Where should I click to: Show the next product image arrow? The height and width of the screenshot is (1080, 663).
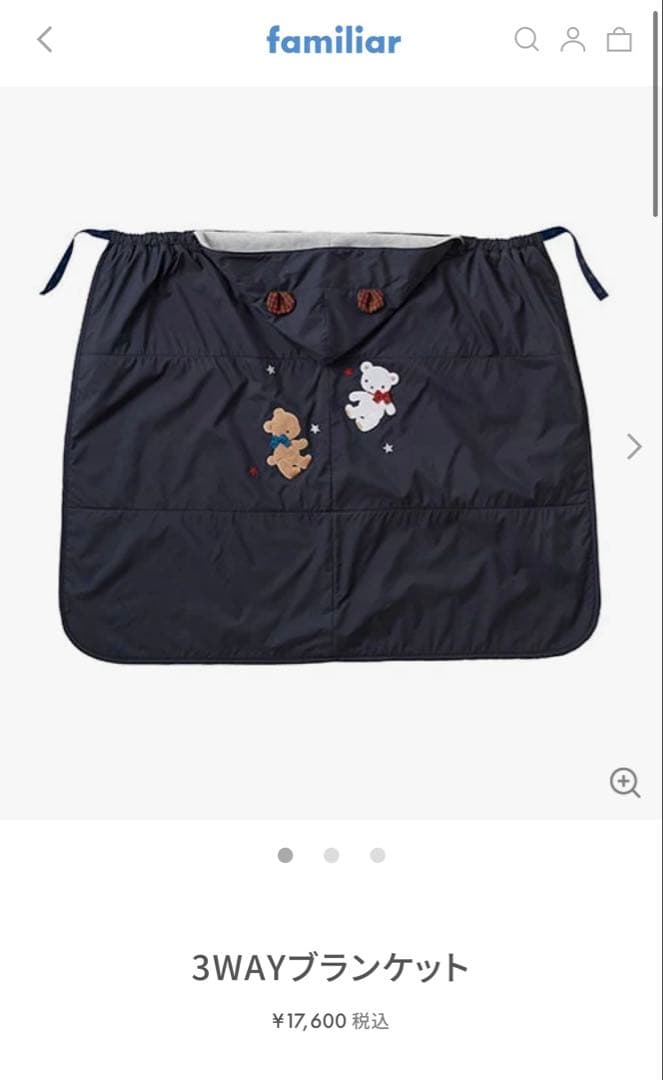point(634,446)
